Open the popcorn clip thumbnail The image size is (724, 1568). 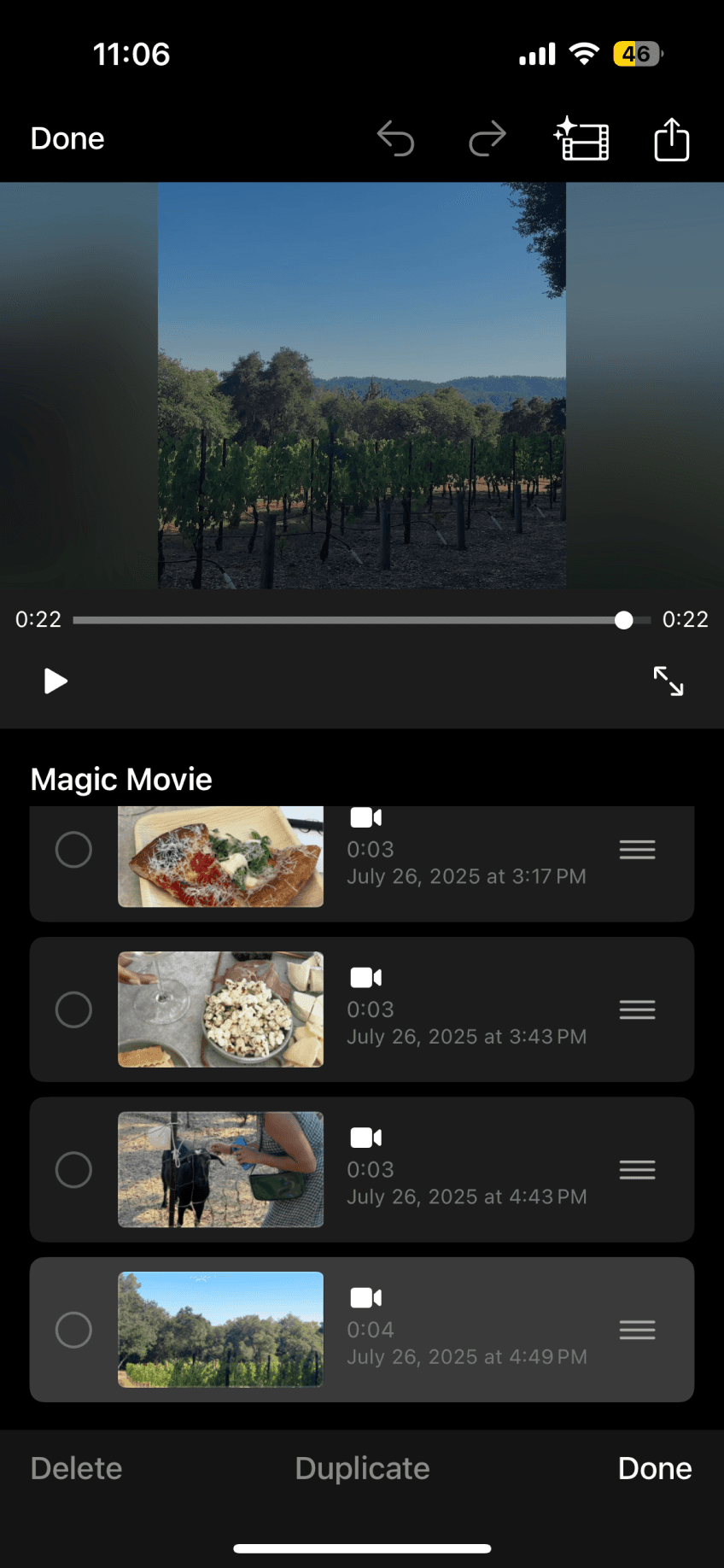point(220,1009)
